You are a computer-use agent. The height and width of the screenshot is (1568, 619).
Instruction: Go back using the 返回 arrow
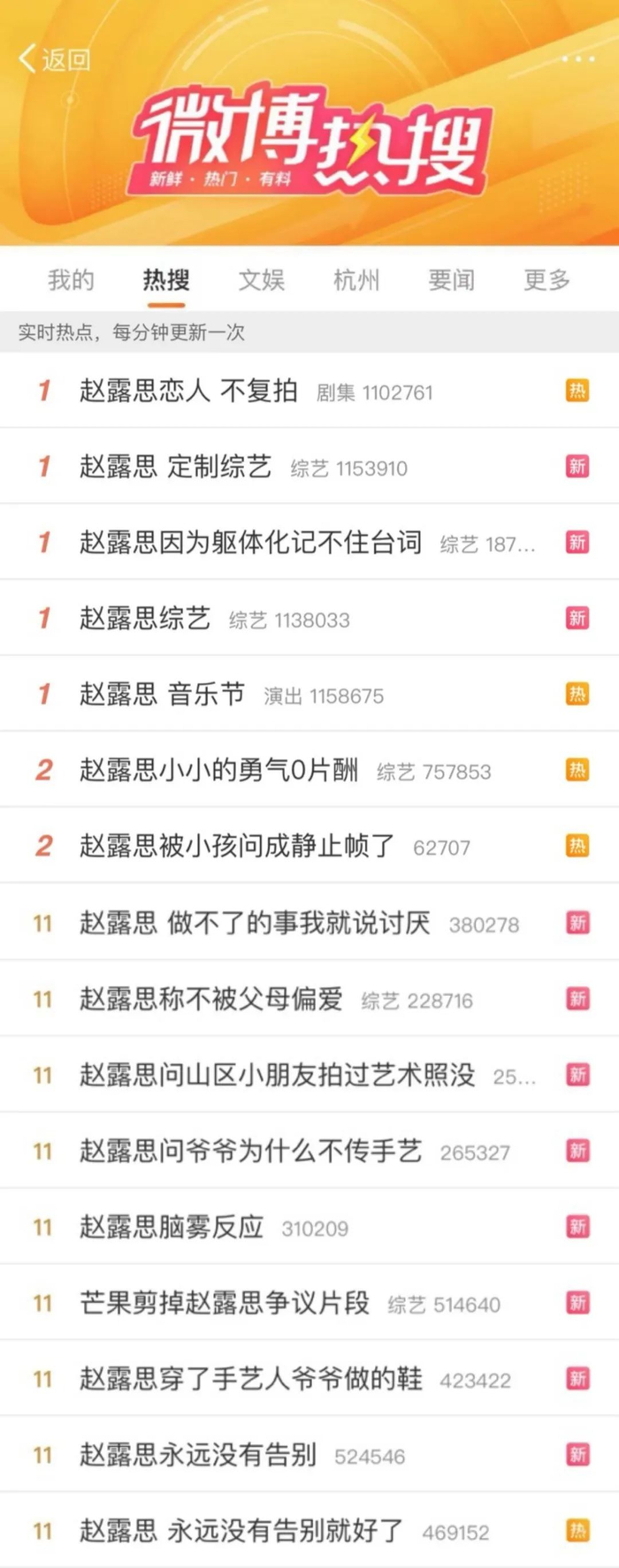(51, 59)
